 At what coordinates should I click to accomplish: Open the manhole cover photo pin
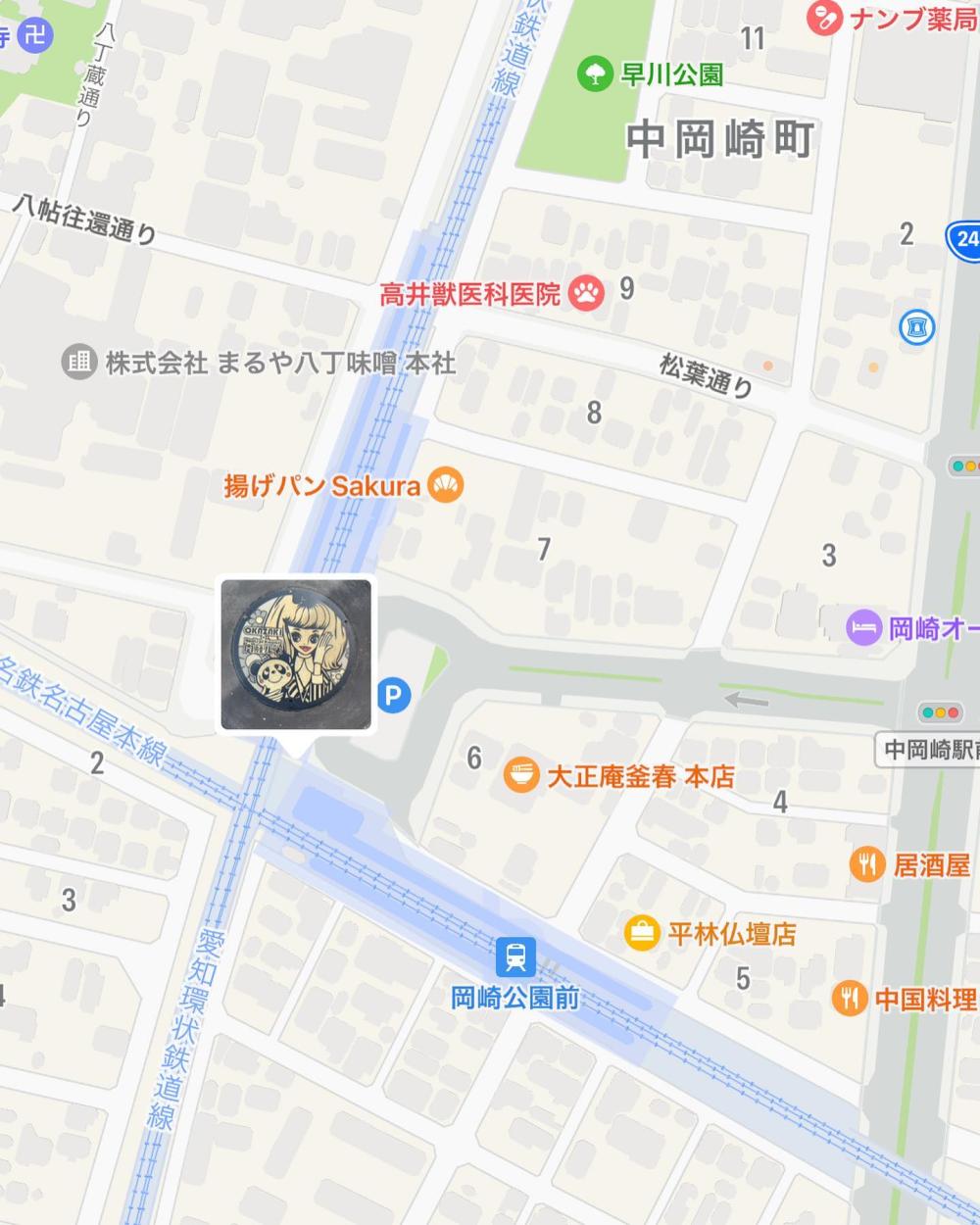pyautogui.click(x=296, y=654)
